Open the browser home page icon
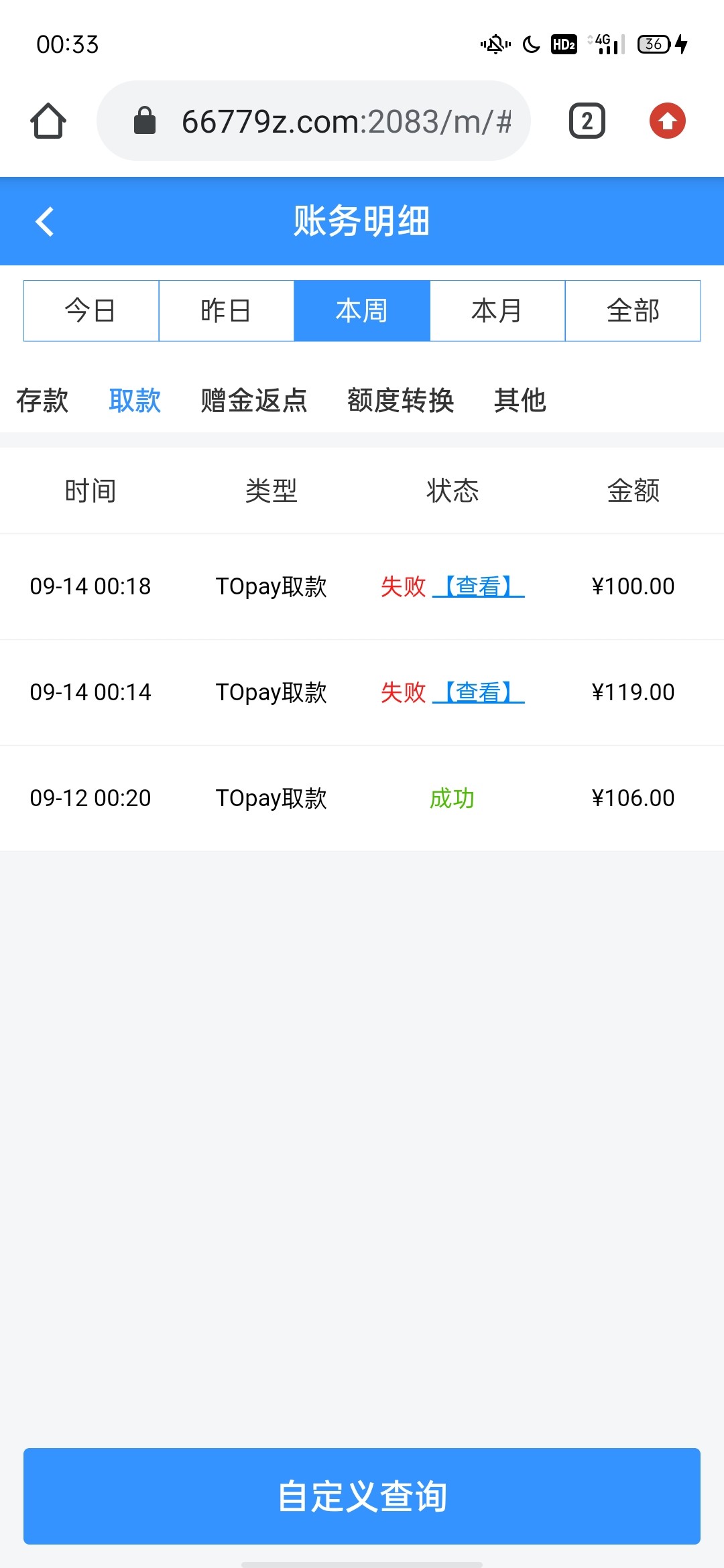Image resolution: width=724 pixels, height=1568 pixels. [48, 121]
